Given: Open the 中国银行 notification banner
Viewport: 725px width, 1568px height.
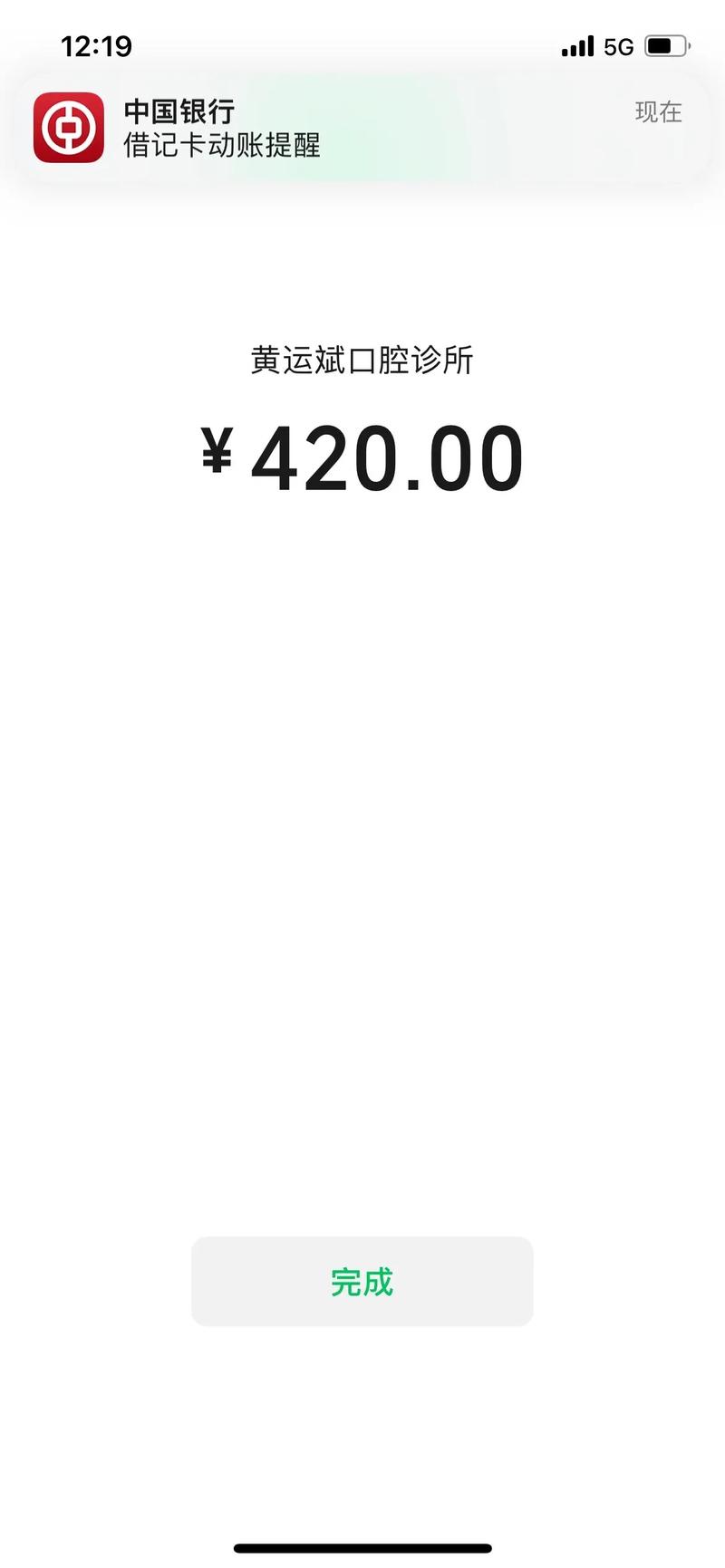Looking at the screenshot, I should [x=362, y=128].
